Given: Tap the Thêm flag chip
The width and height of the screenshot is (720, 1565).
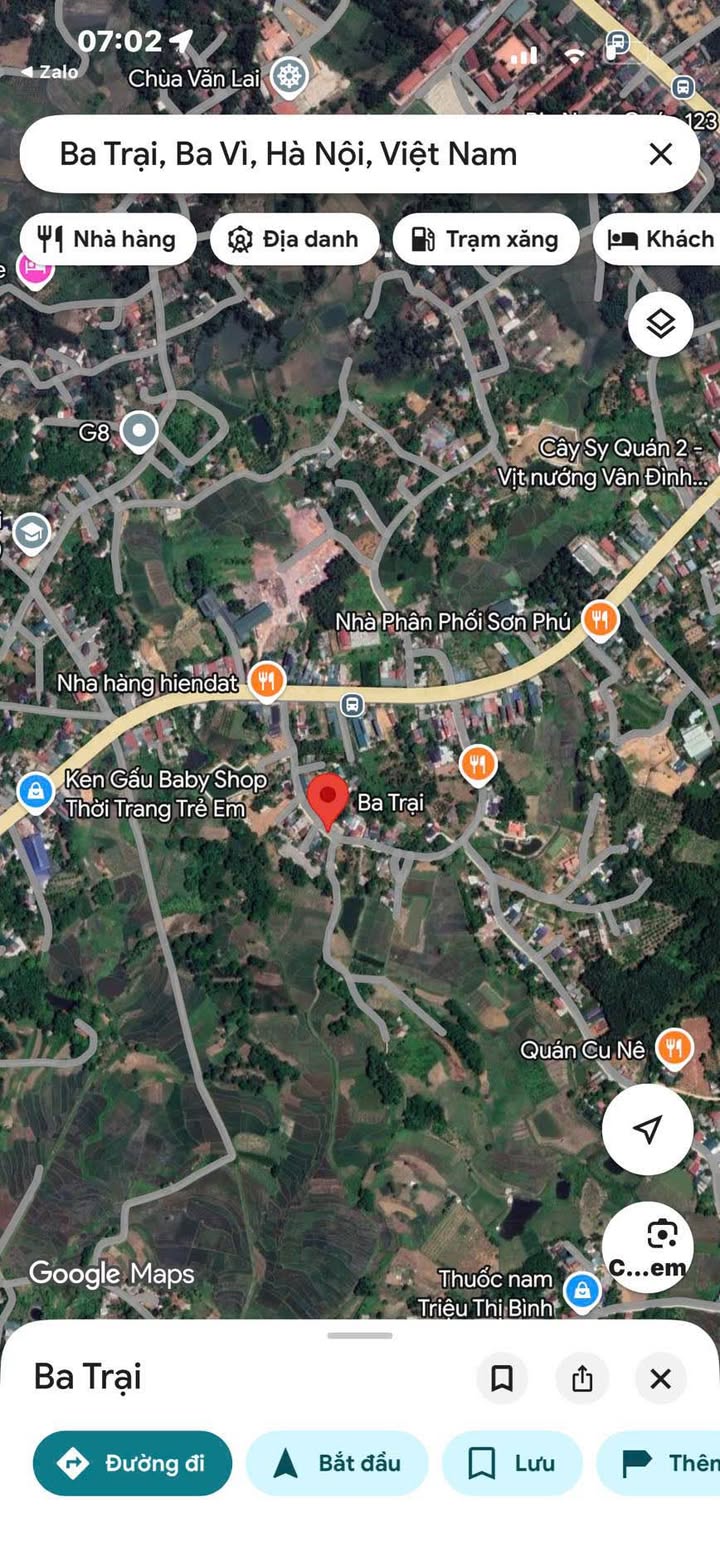Looking at the screenshot, I should click(665, 1463).
